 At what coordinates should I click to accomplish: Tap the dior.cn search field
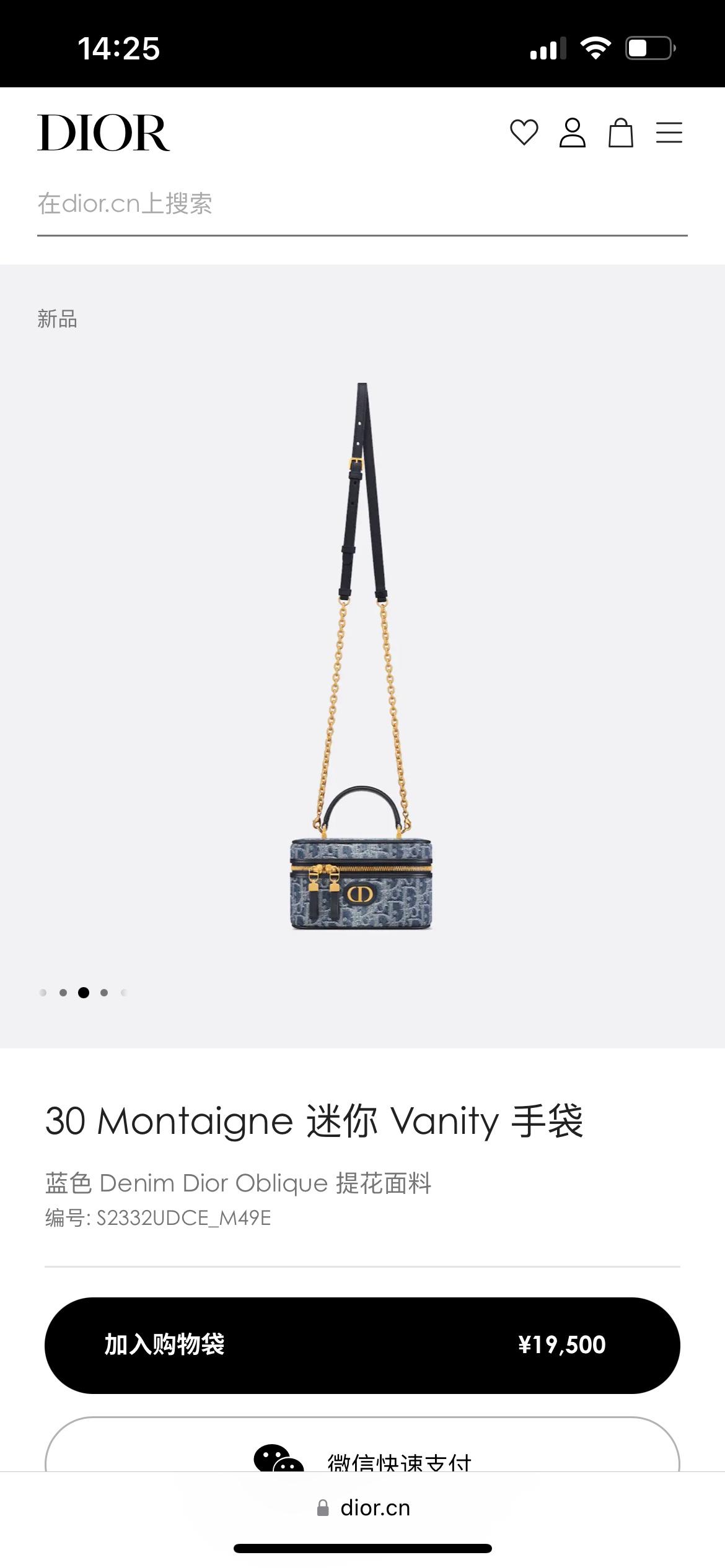tap(362, 204)
